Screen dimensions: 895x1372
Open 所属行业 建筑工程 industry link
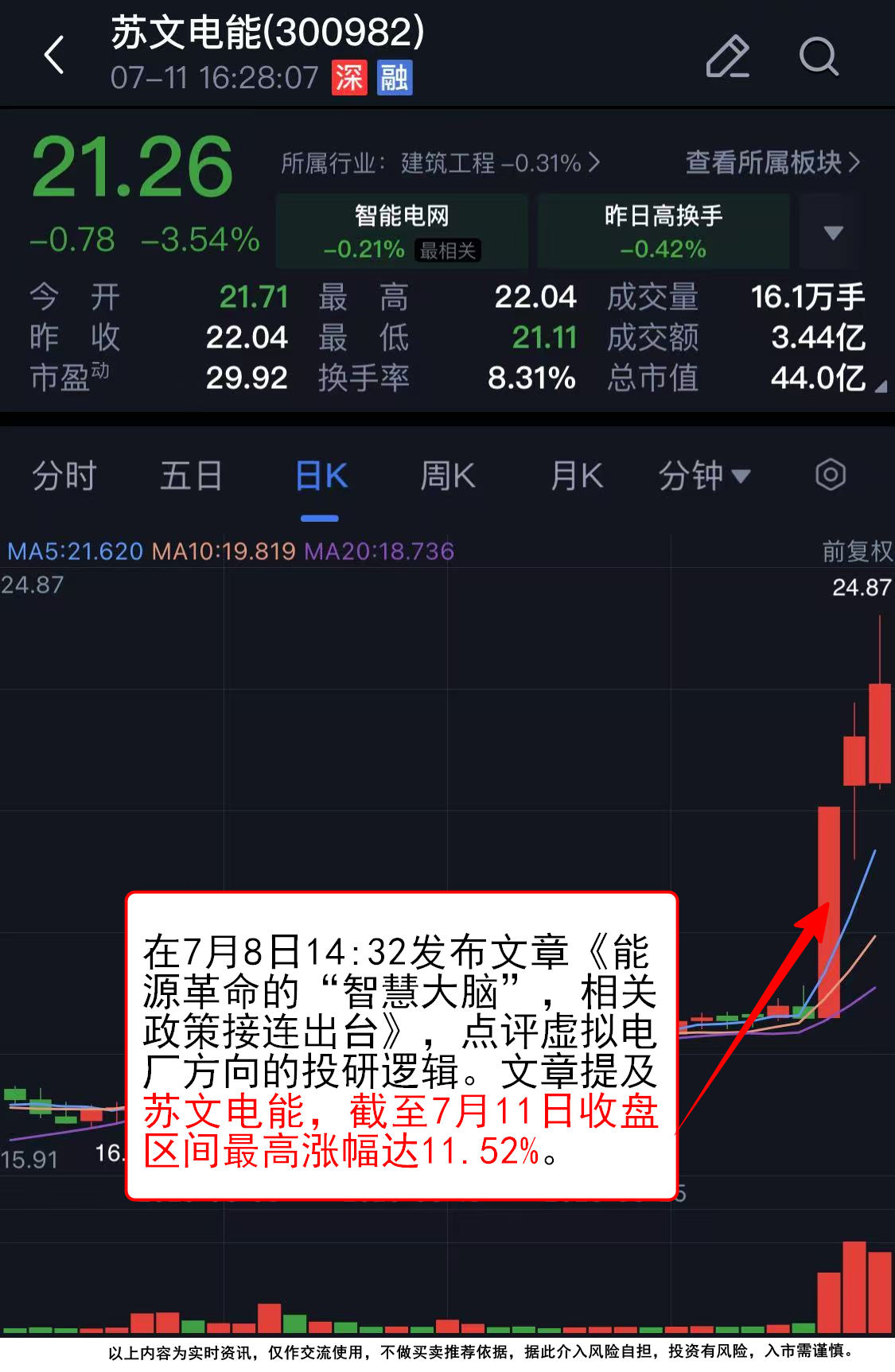(440, 163)
